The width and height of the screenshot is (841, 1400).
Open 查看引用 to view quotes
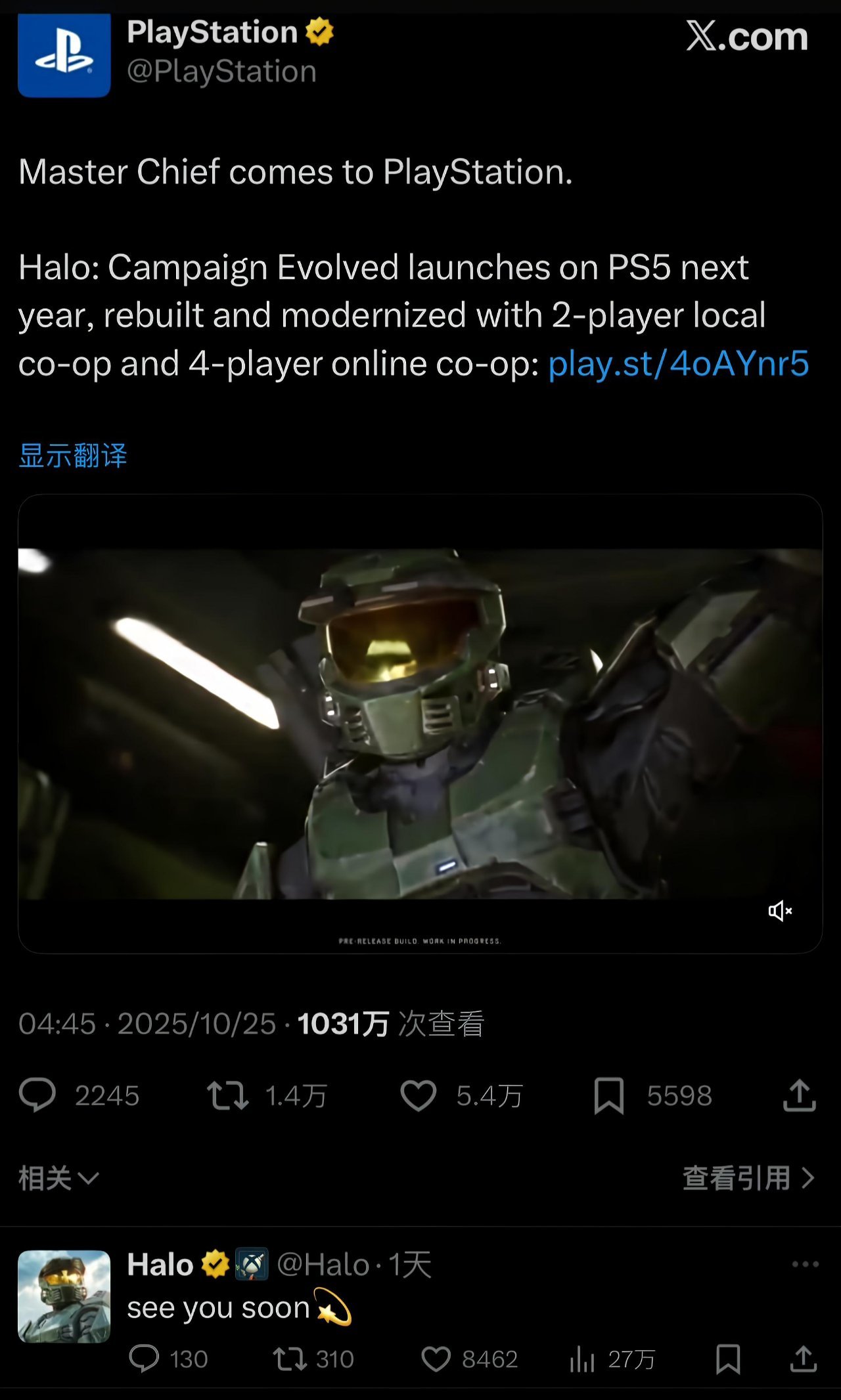[748, 1178]
